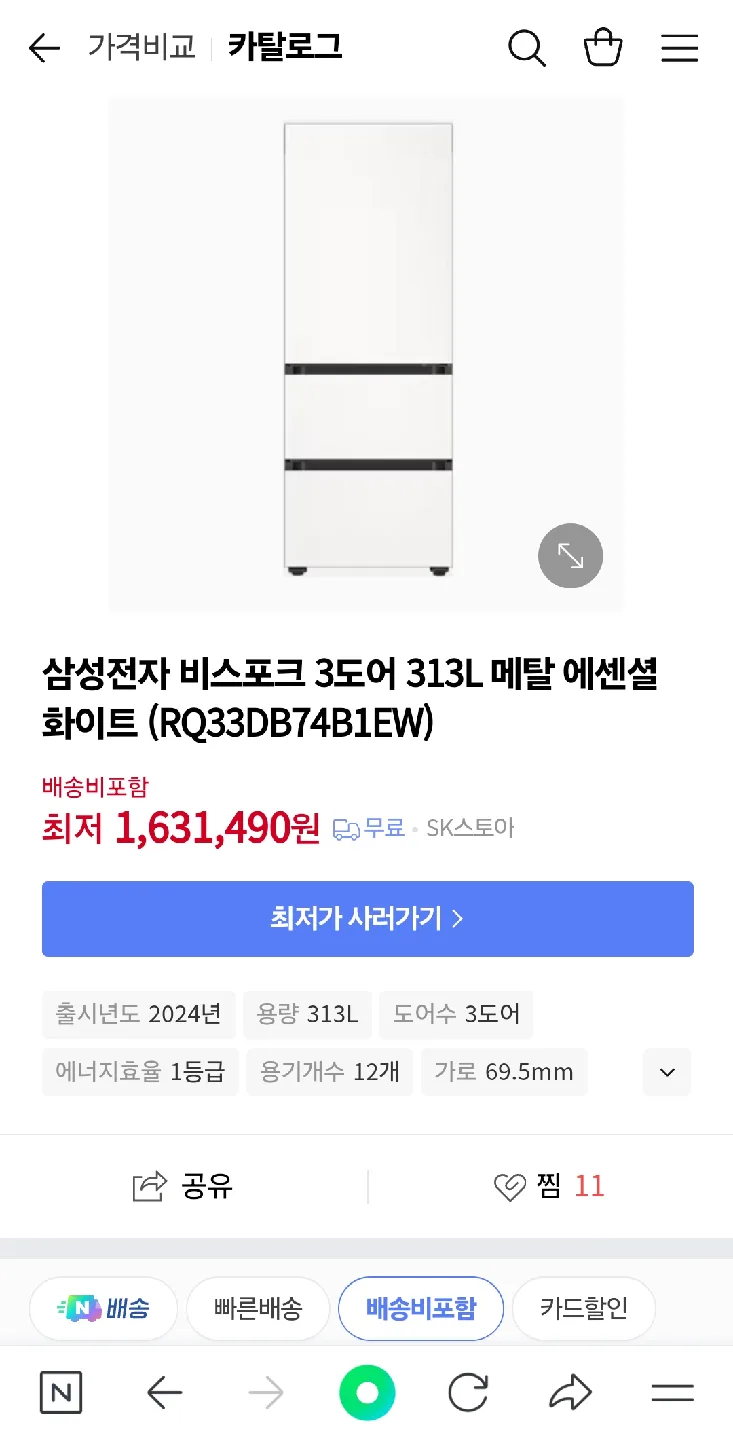Share page from bottom toolbar
This screenshot has height=1440, width=733.
(570, 1392)
